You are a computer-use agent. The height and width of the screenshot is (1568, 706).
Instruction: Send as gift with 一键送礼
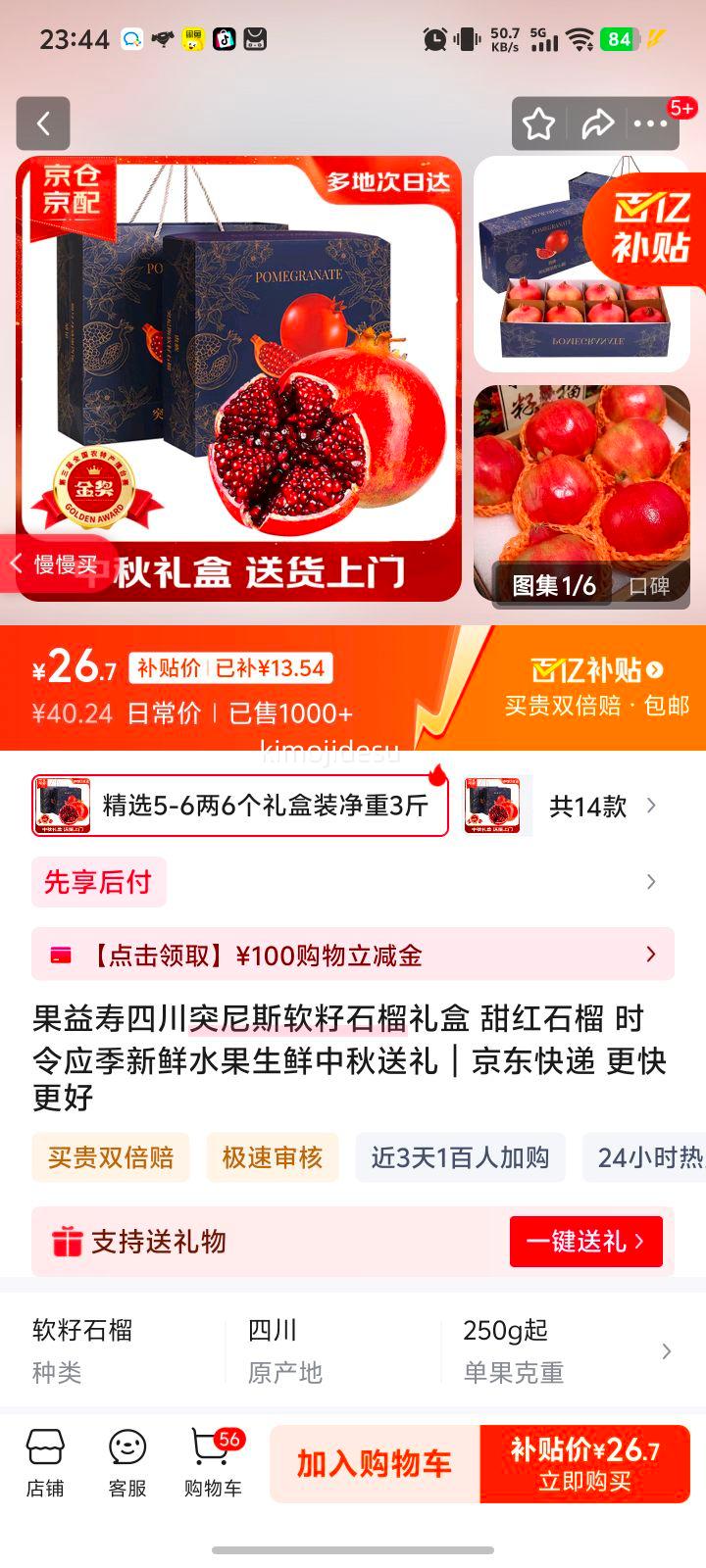[x=585, y=1242]
